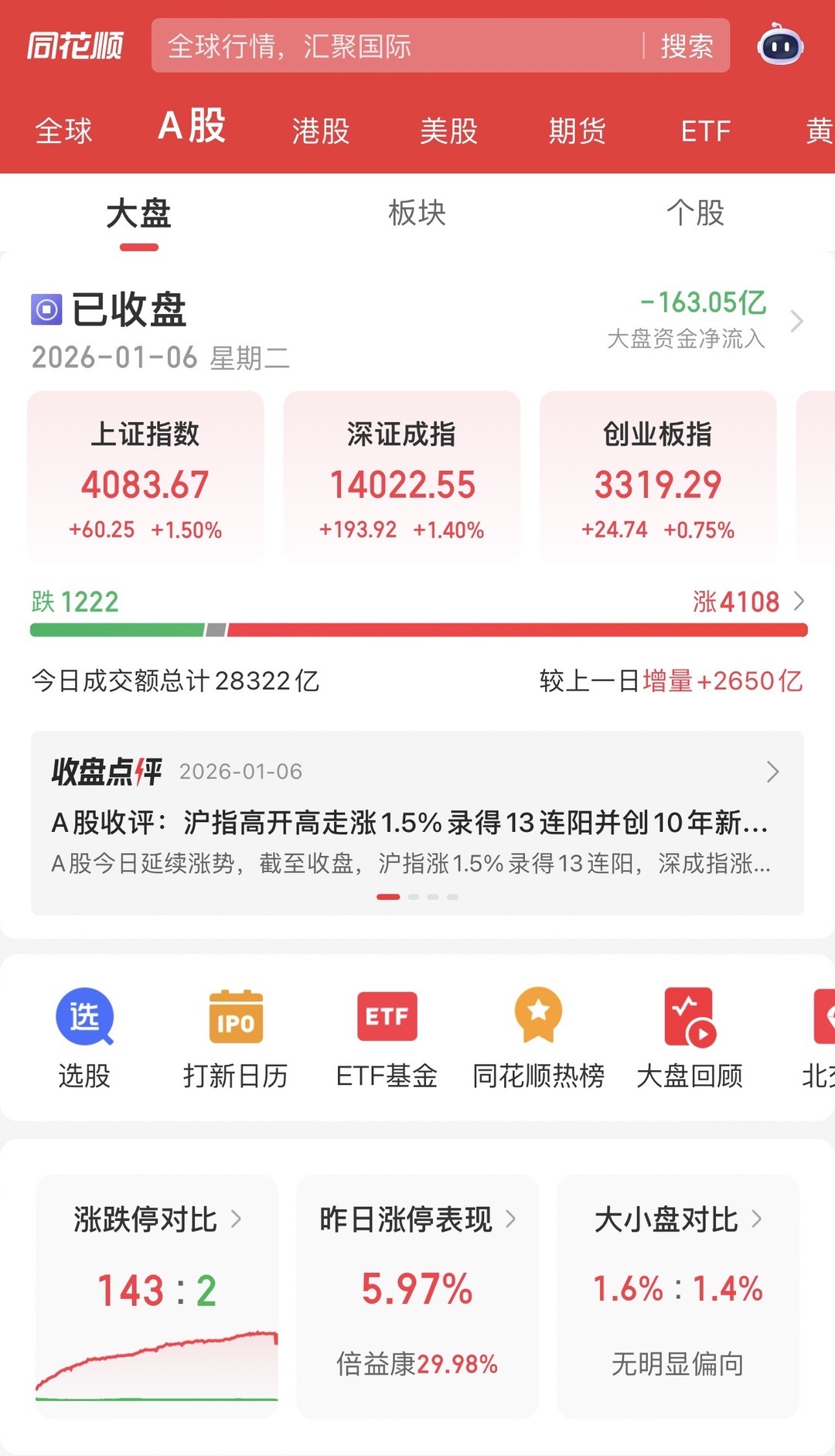Screen dimensions: 835x1456
Task: Switch to the 美股 tab
Action: (x=448, y=131)
